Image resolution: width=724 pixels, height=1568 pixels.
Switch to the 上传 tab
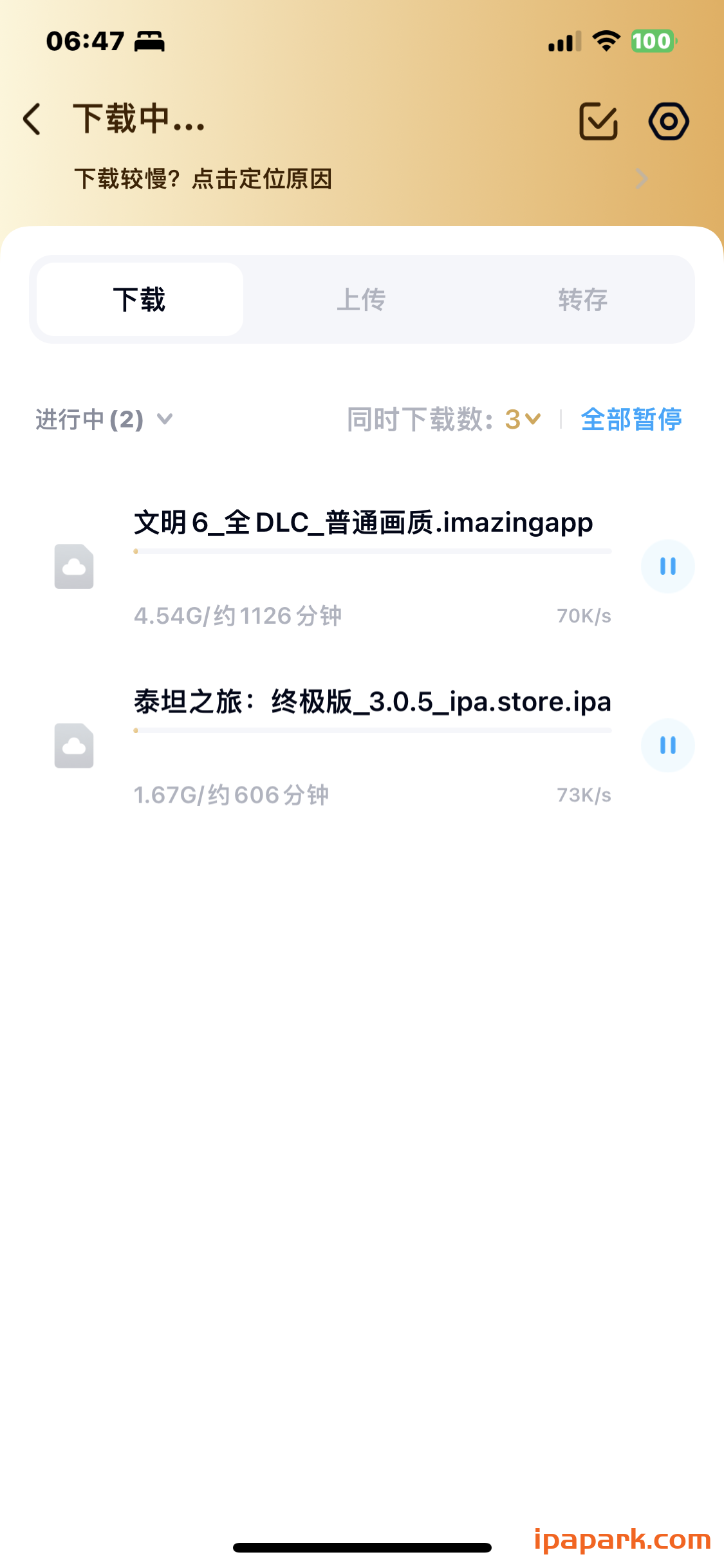[x=362, y=299]
